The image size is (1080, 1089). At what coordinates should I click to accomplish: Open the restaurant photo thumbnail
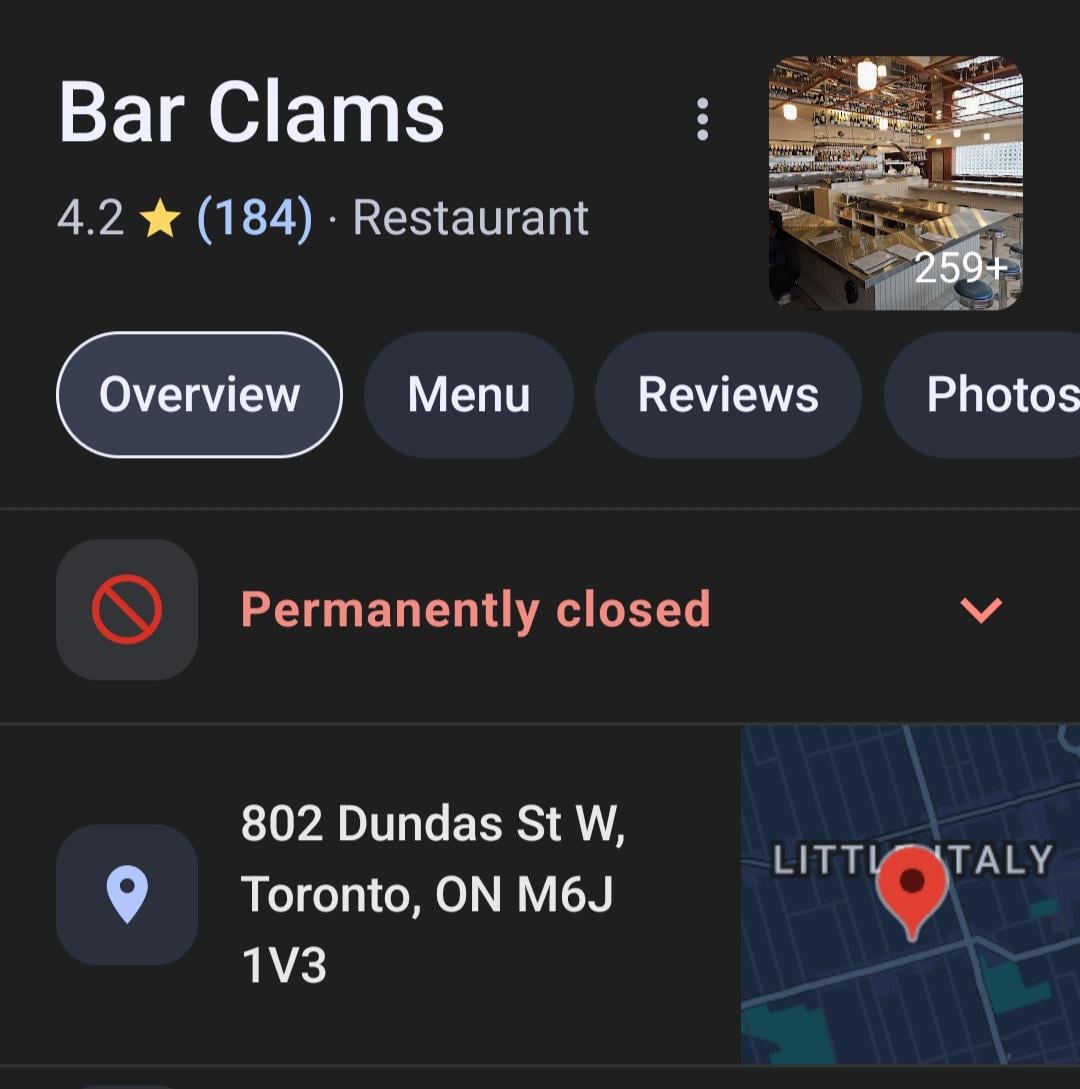pyautogui.click(x=895, y=183)
